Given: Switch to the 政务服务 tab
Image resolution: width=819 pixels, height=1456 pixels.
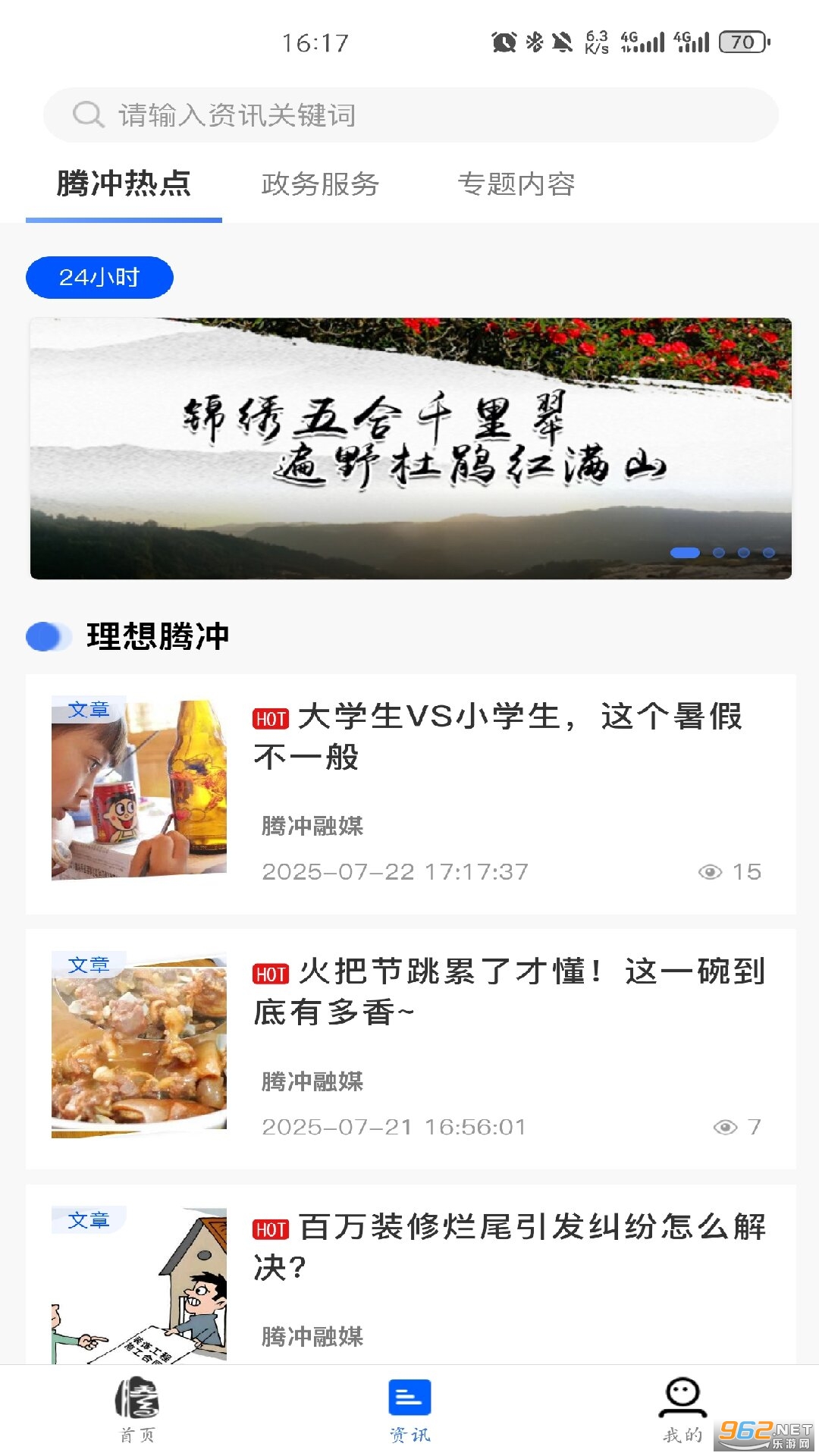Looking at the screenshot, I should coord(320,184).
